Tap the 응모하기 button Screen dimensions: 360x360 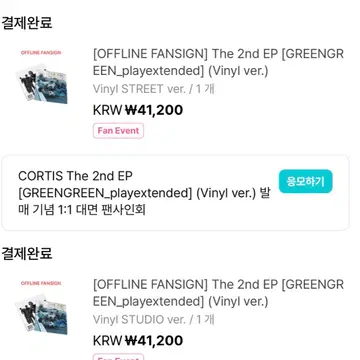(x=306, y=181)
